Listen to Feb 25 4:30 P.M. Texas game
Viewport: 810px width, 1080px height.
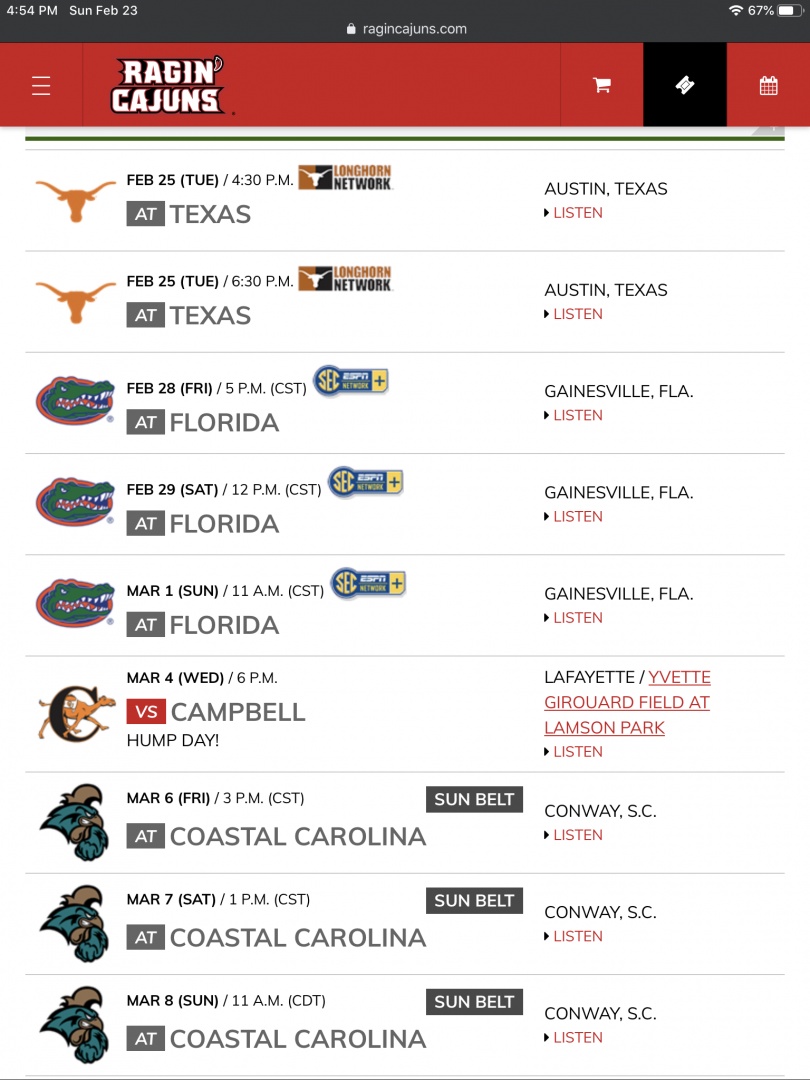(577, 213)
